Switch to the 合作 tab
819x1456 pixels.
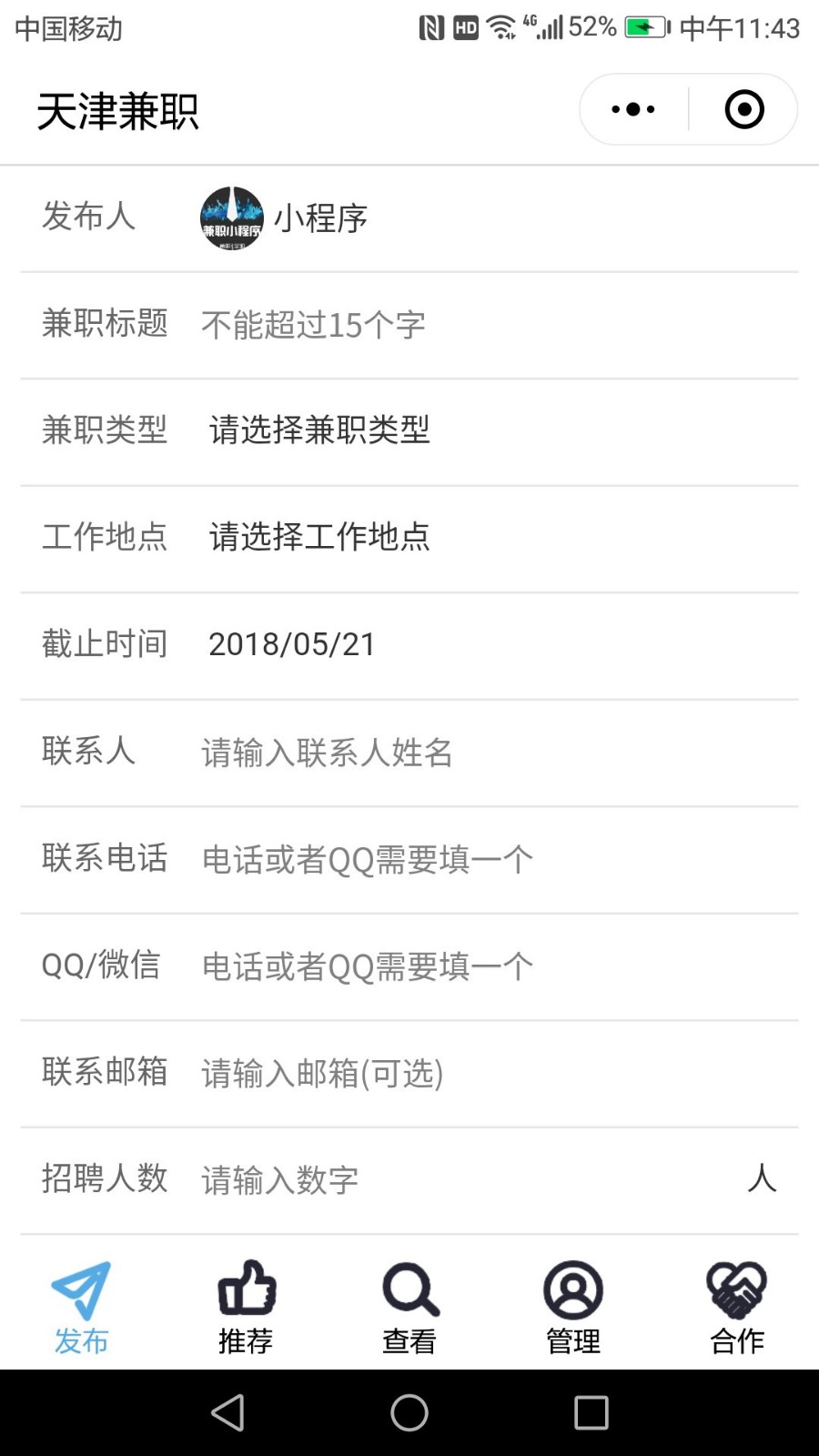tap(737, 1307)
